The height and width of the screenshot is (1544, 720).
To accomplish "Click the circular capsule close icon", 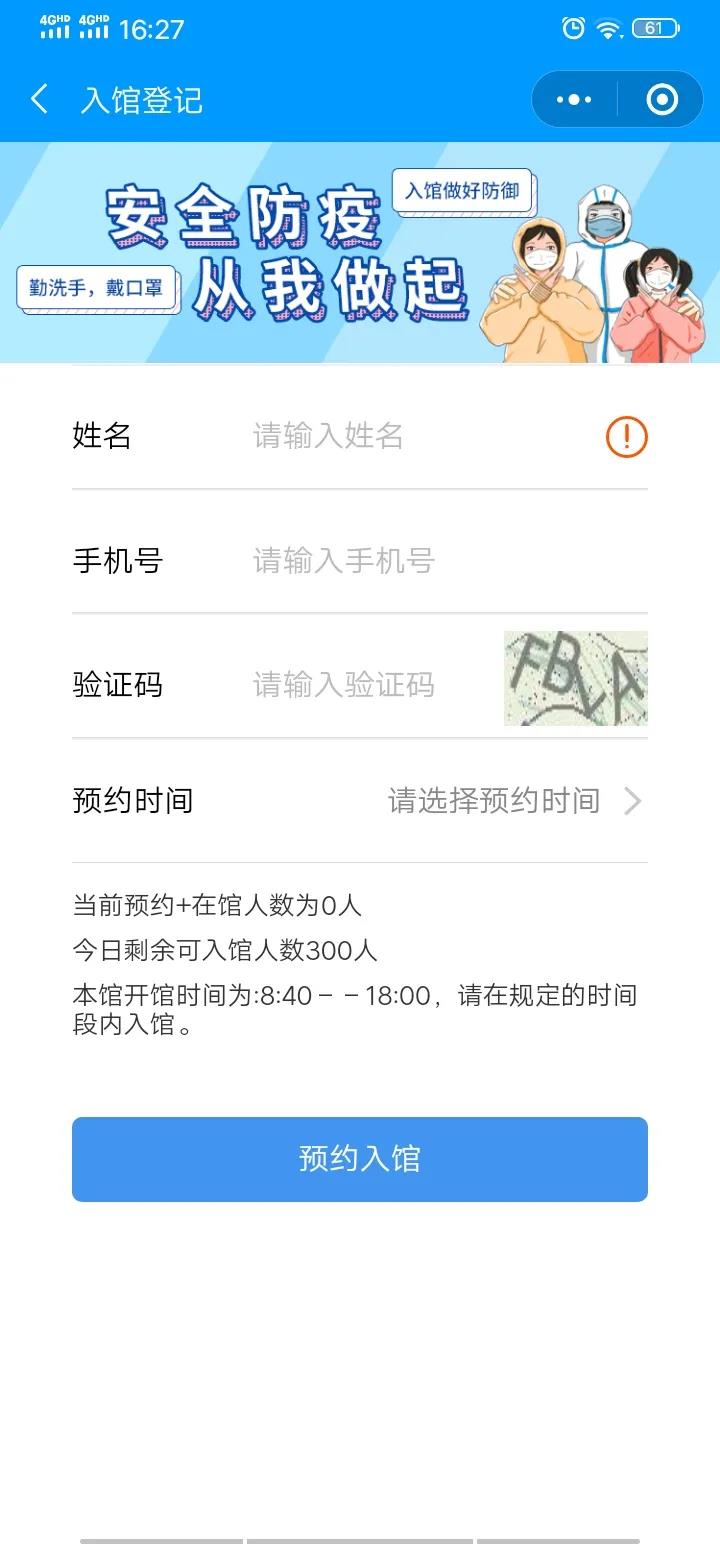I will click(659, 98).
